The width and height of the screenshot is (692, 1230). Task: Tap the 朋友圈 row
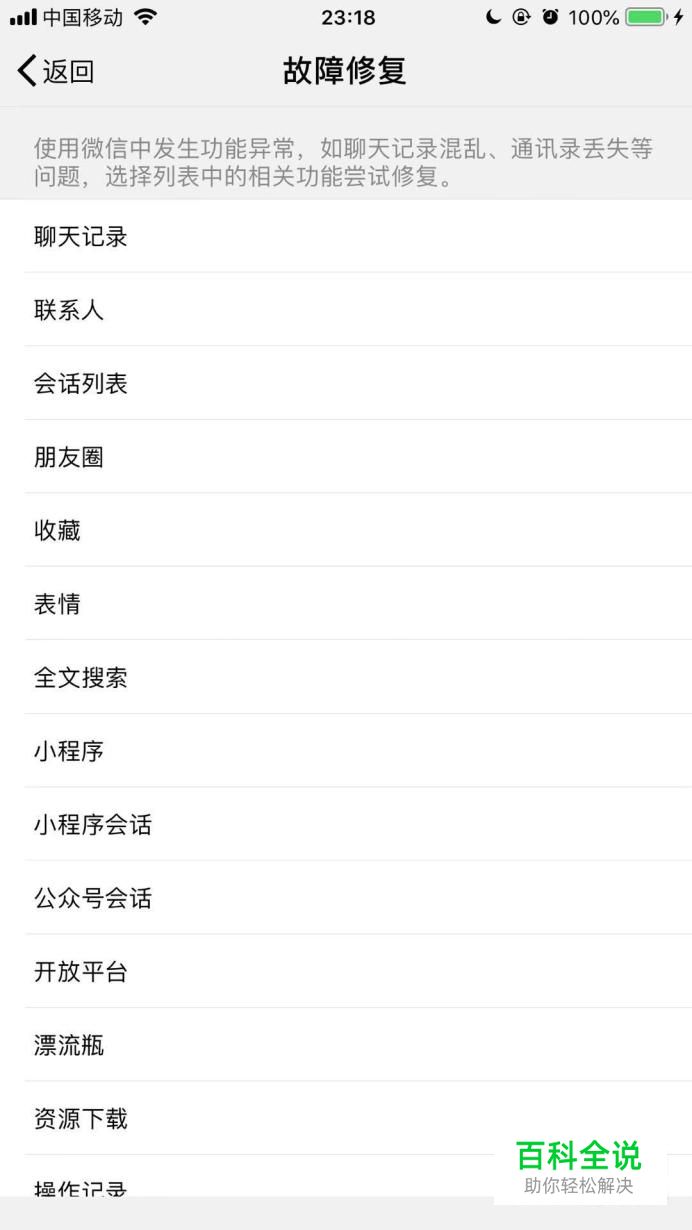click(x=346, y=457)
